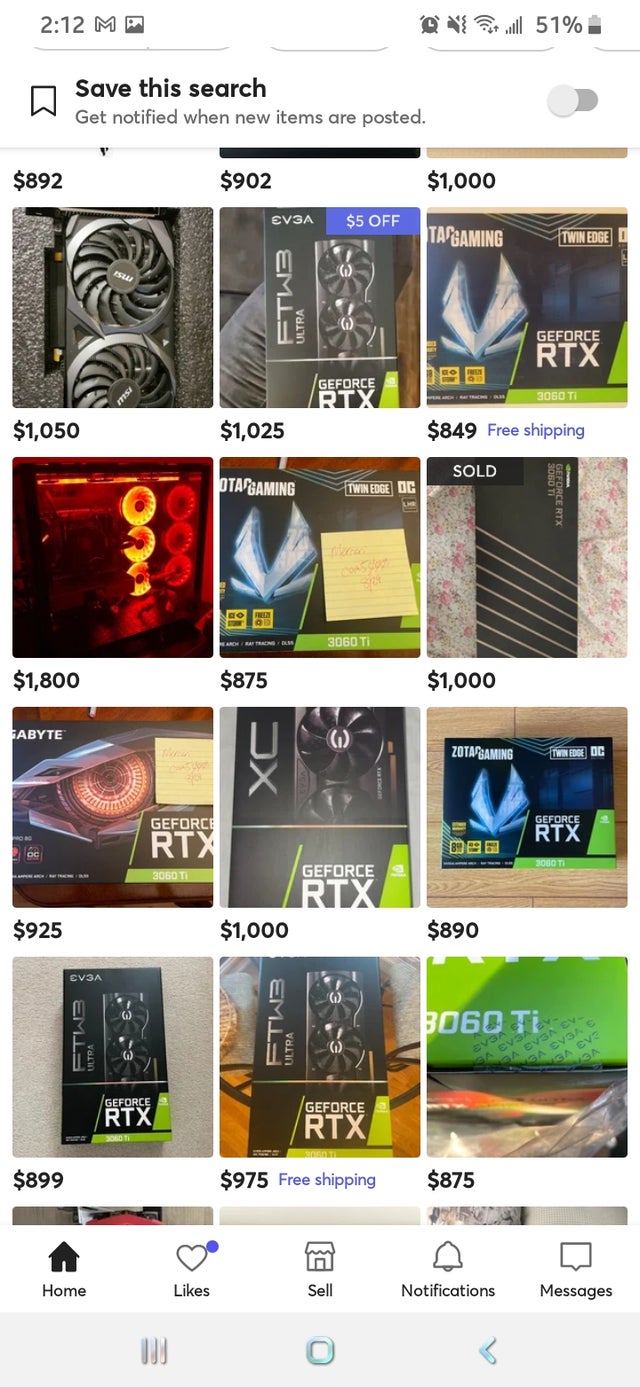View the $849 Zotac listing with free shipping
The width and height of the screenshot is (640, 1387).
(x=527, y=308)
